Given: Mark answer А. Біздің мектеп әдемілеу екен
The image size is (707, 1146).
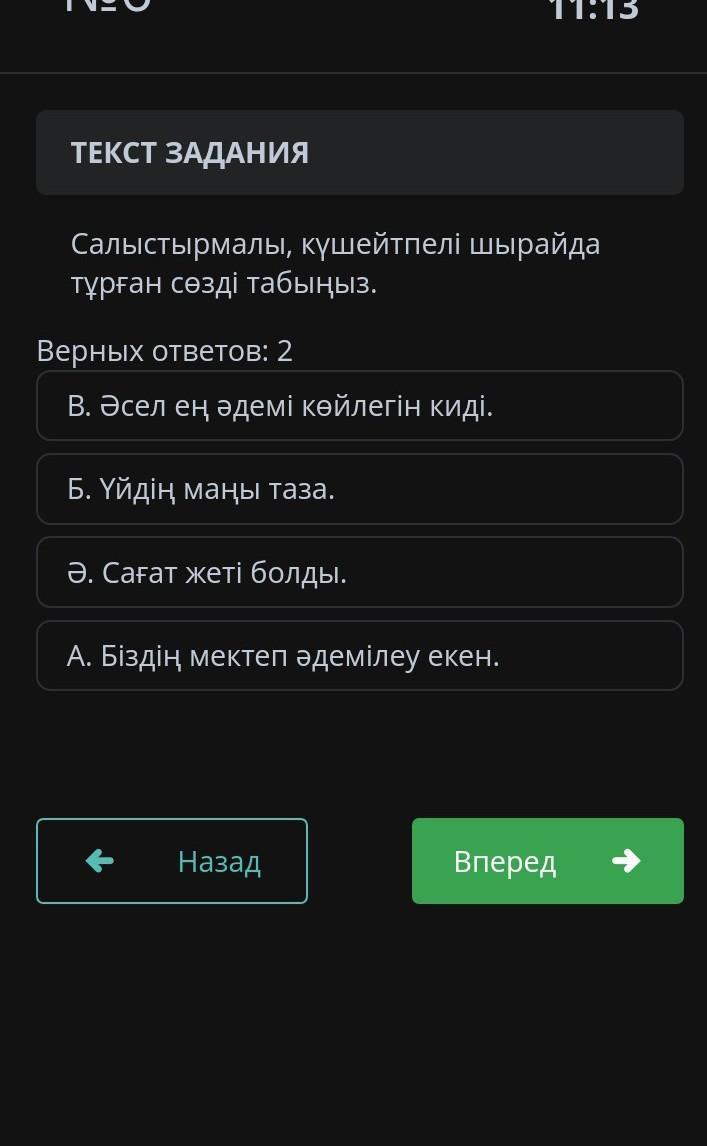Looking at the screenshot, I should pos(359,656).
